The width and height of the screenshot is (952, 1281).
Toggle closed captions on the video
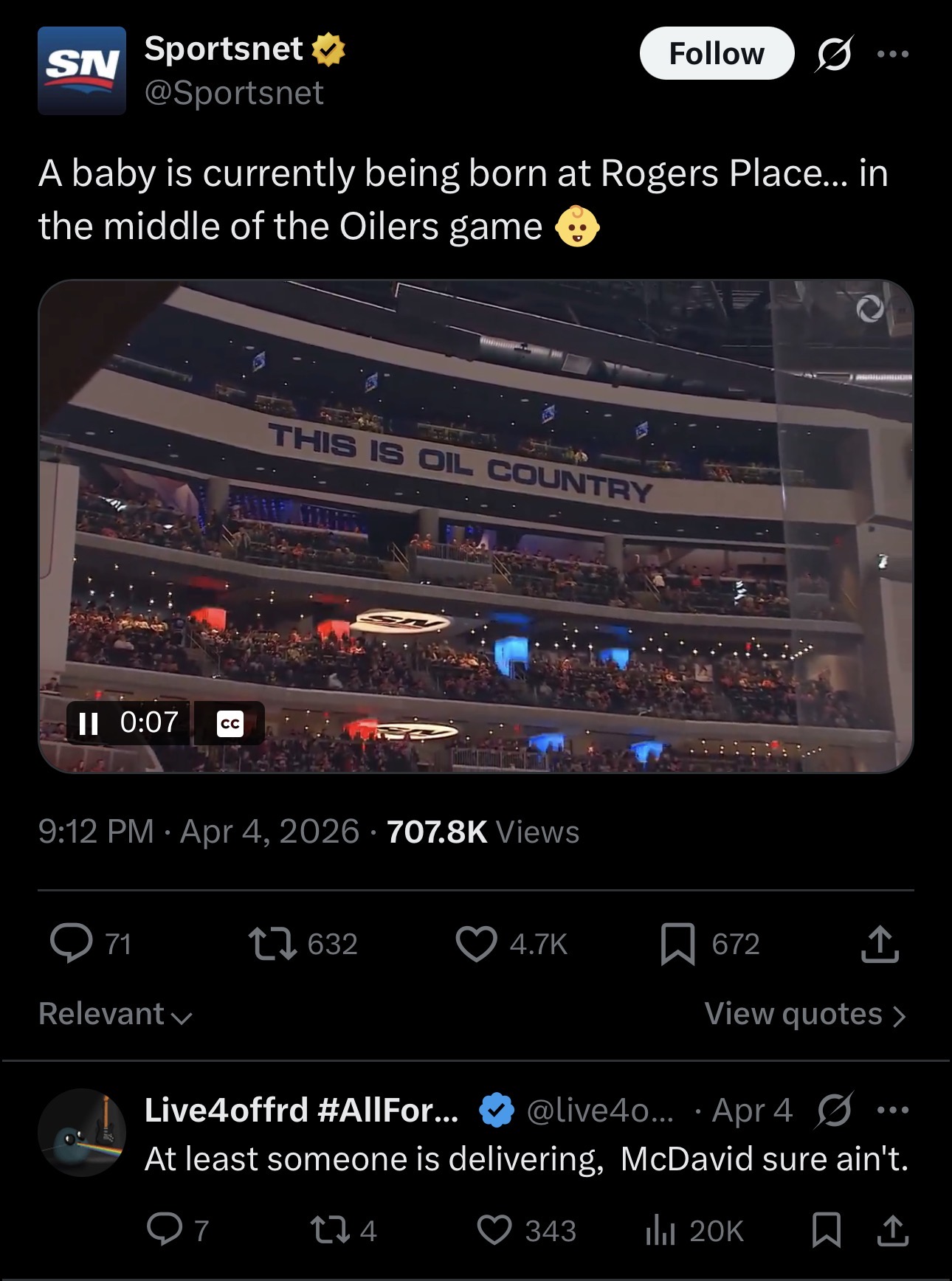(230, 723)
